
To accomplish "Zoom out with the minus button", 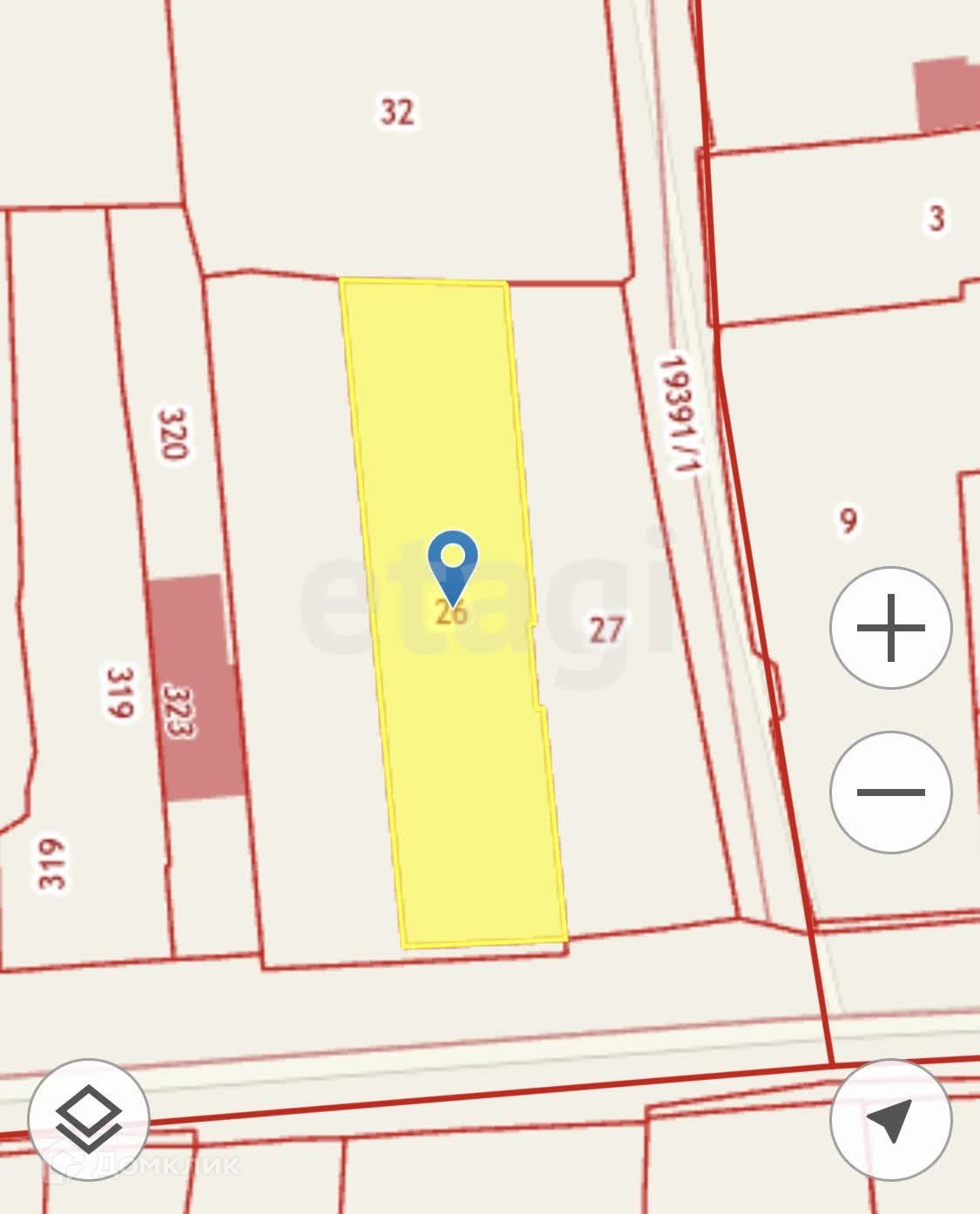I will tap(890, 792).
